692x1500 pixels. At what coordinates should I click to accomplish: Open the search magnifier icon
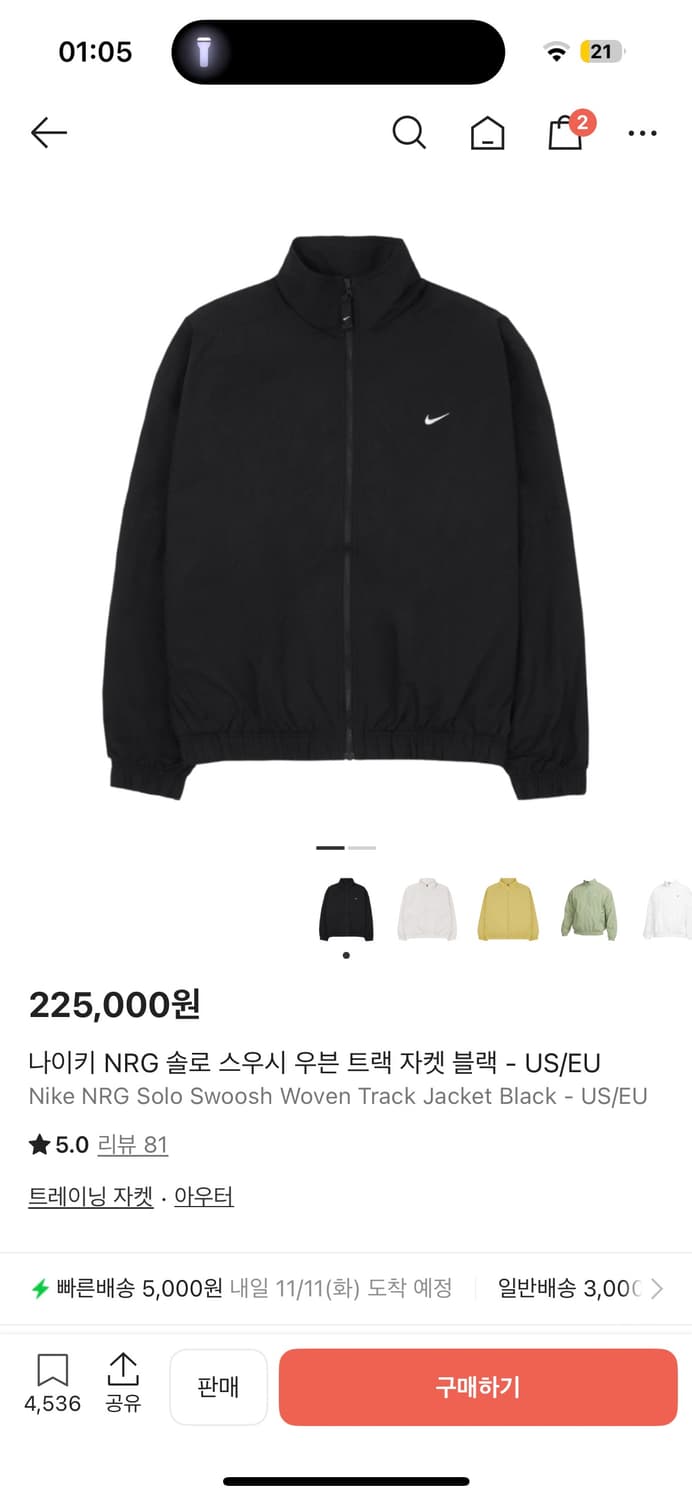coord(408,132)
